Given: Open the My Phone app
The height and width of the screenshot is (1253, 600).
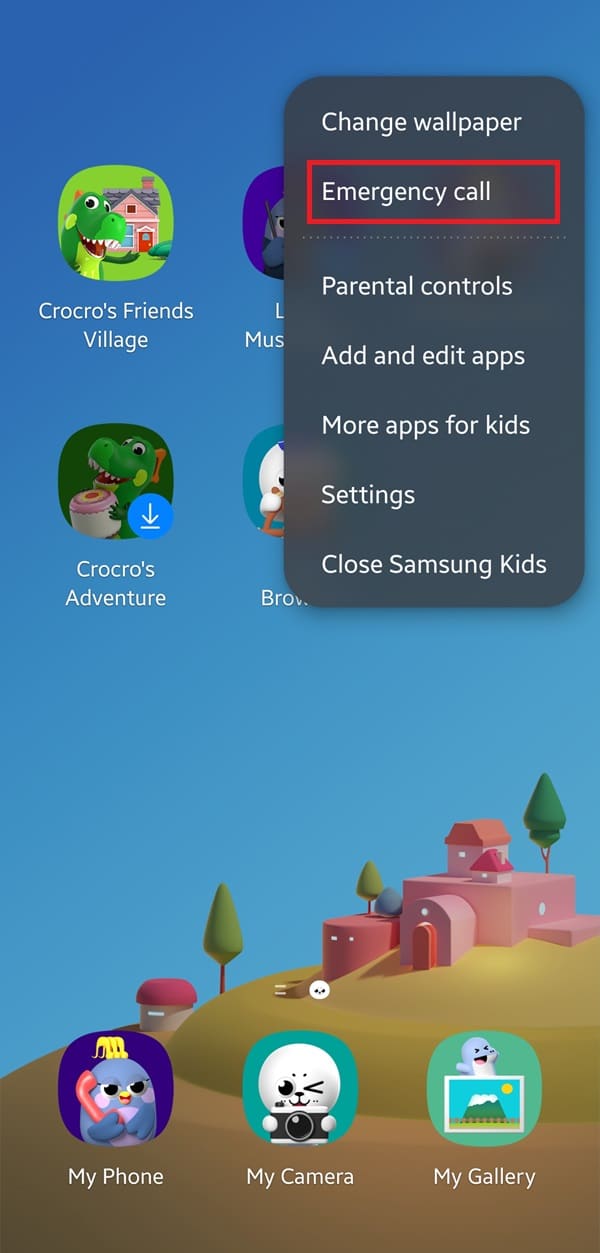Looking at the screenshot, I should tap(116, 1090).
